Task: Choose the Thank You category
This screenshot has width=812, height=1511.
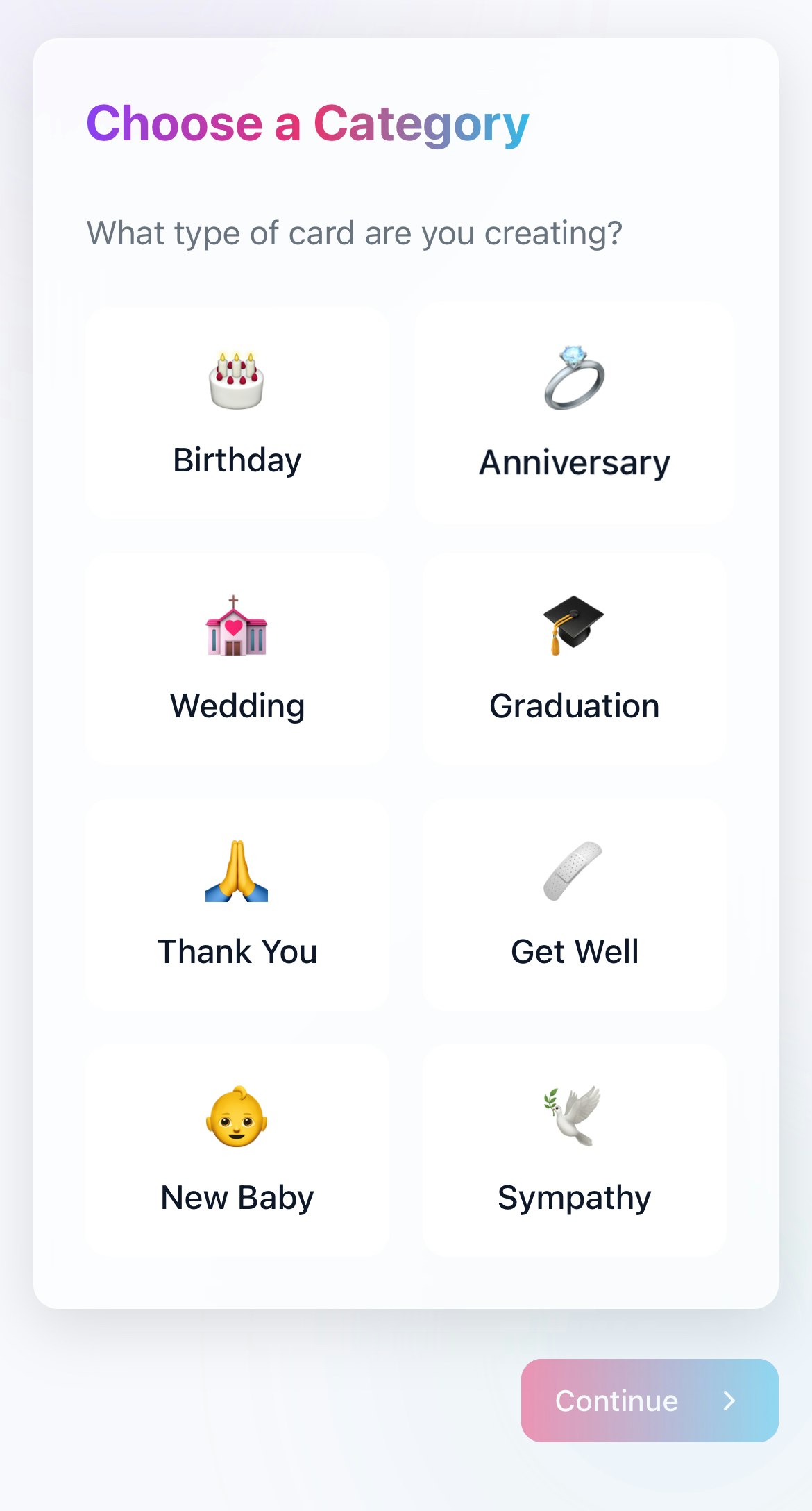Action: (x=237, y=905)
